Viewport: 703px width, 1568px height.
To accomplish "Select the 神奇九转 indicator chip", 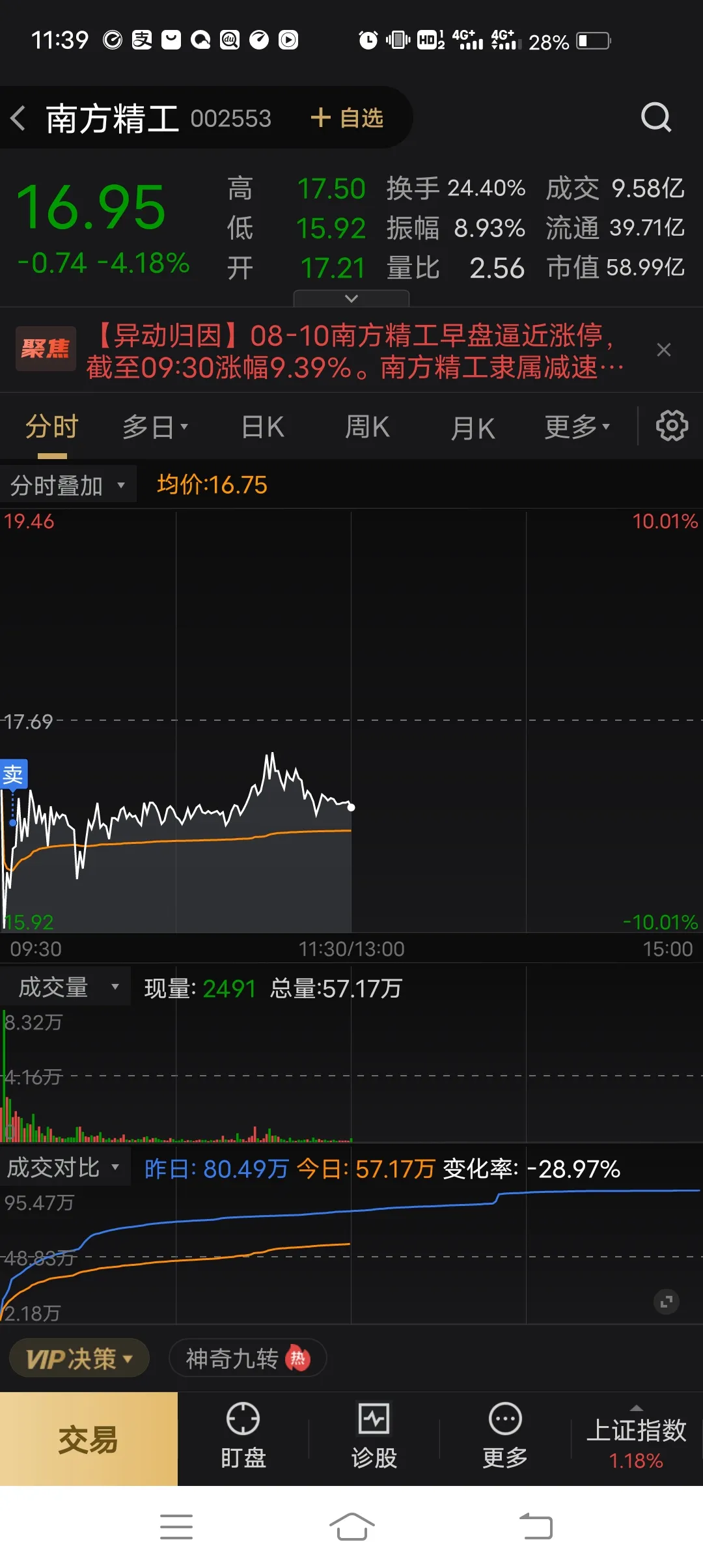I will tap(247, 1358).
